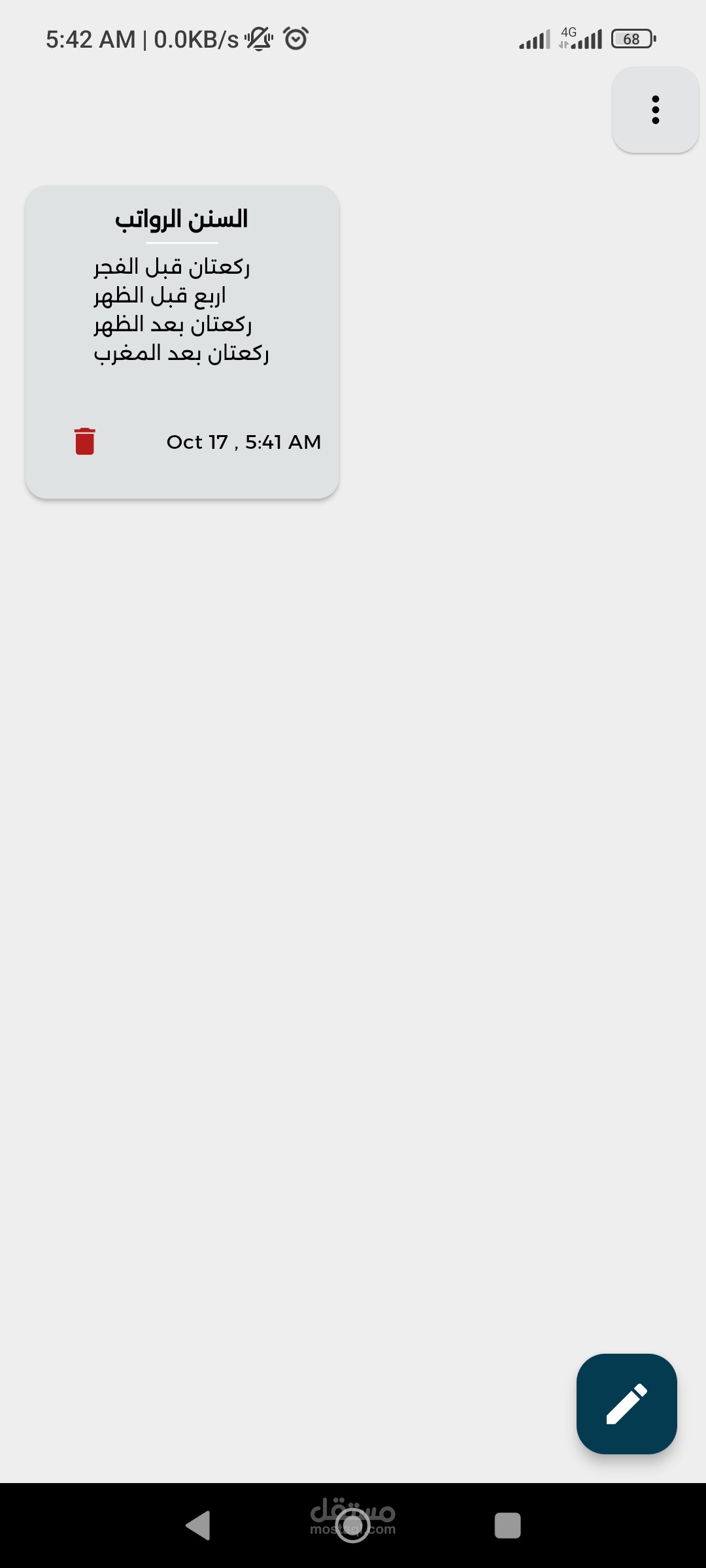Create a new note with pencil button

626,1404
